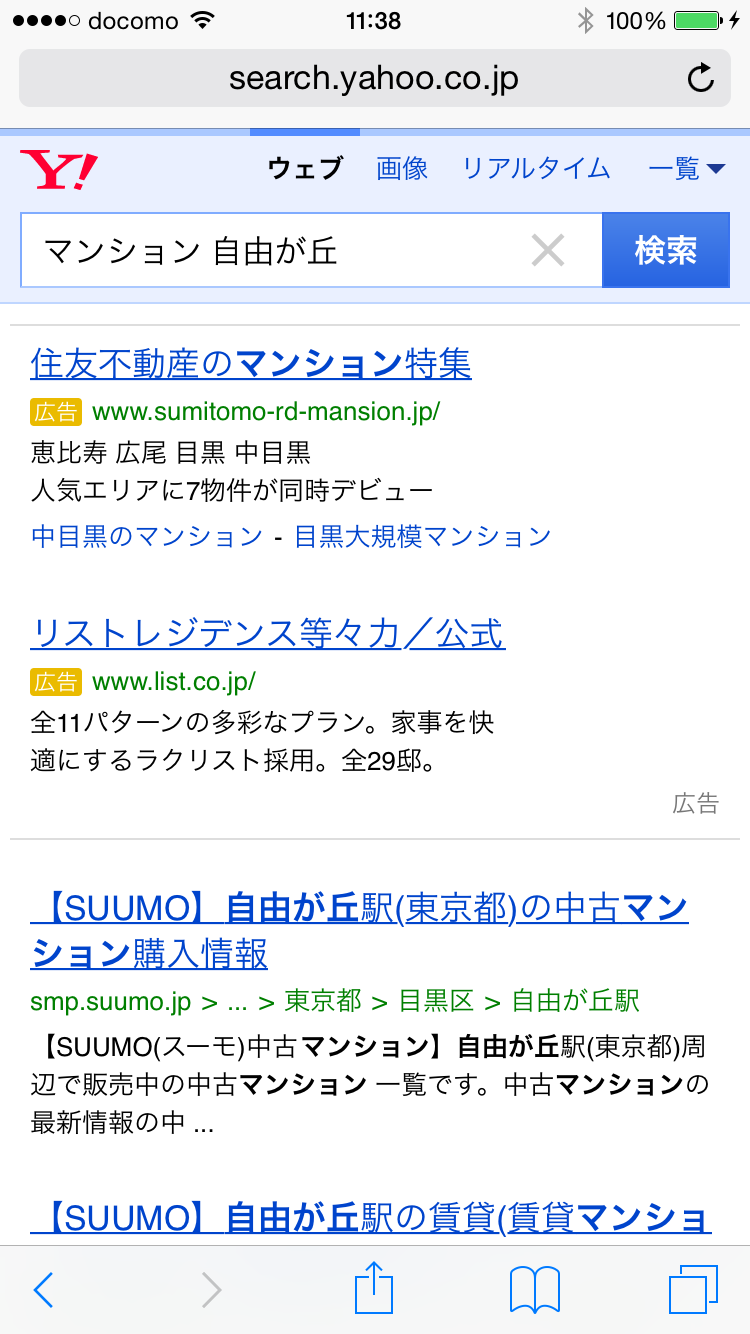The width and height of the screenshot is (750, 1334).
Task: Tap the 検索 button
Action: [666, 250]
